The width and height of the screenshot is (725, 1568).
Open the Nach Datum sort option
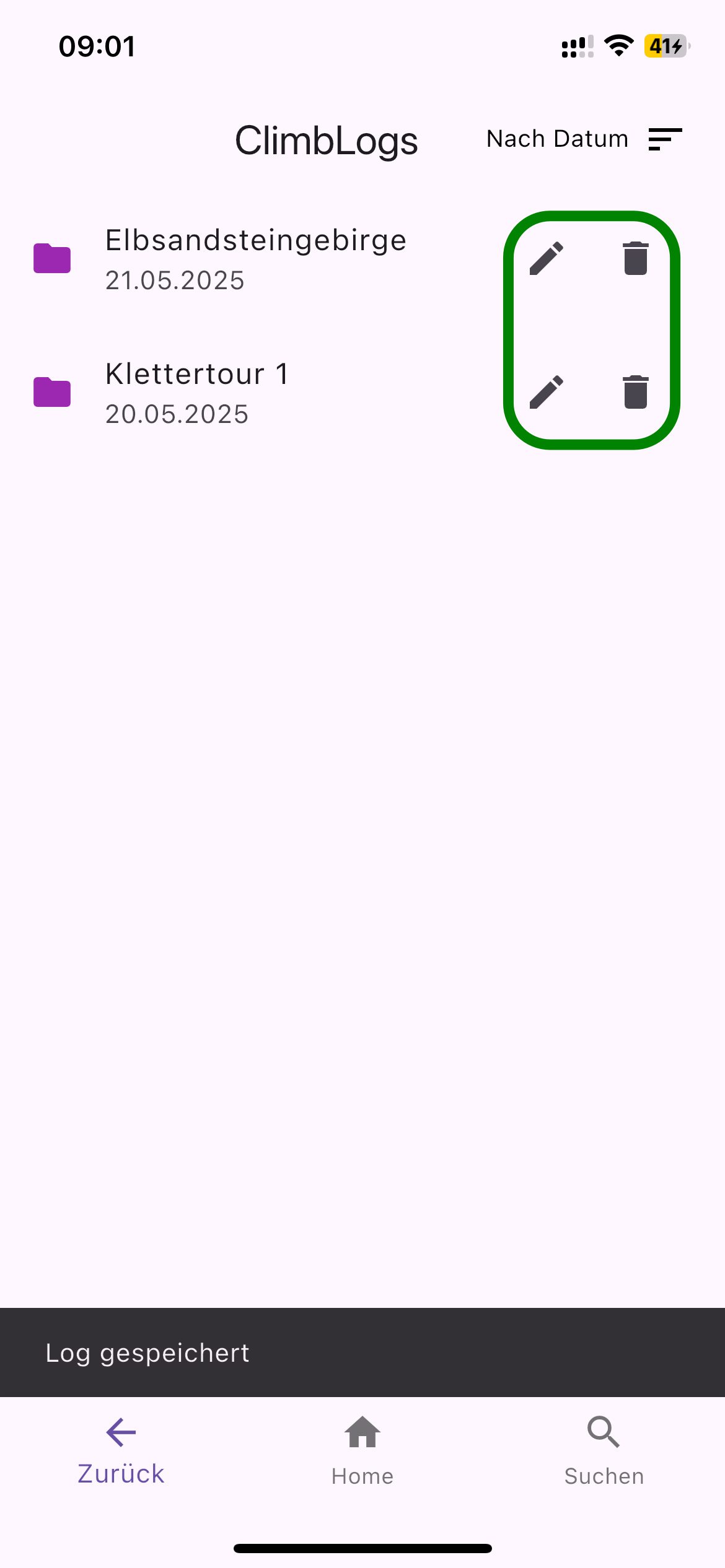tap(584, 139)
